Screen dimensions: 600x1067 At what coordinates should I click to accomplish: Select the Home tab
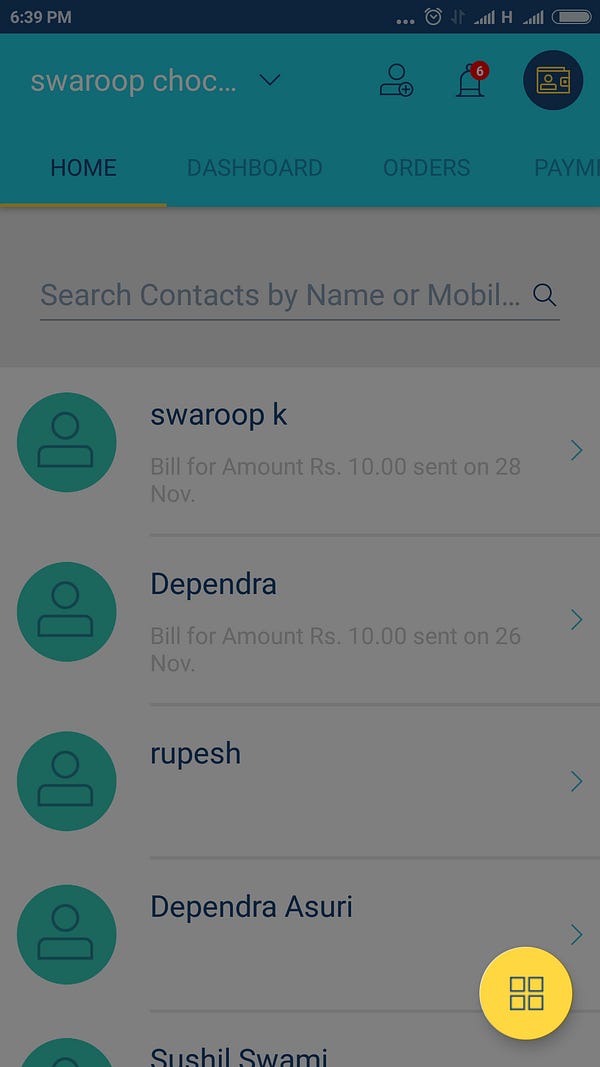point(83,167)
